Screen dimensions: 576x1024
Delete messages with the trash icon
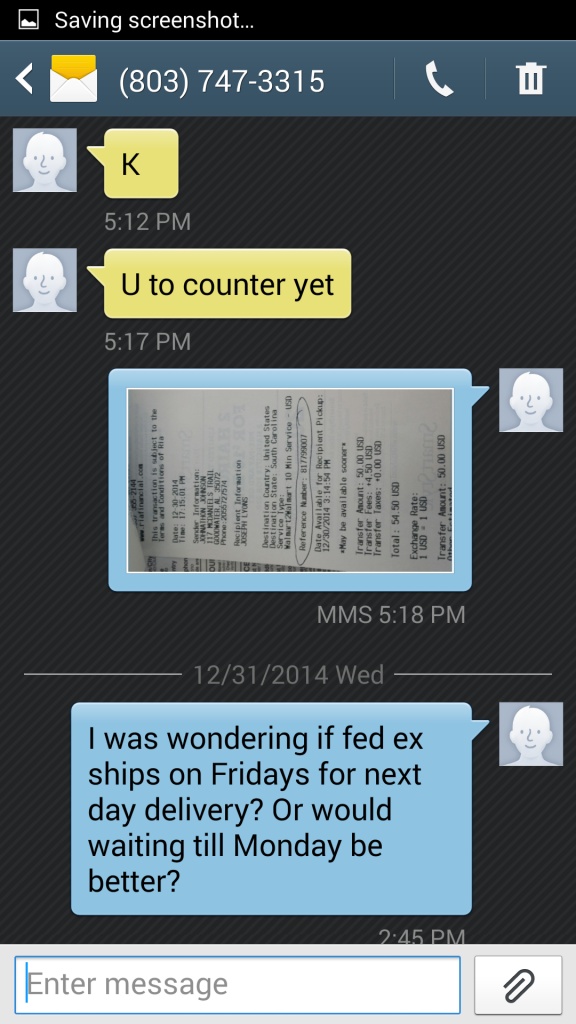point(530,80)
